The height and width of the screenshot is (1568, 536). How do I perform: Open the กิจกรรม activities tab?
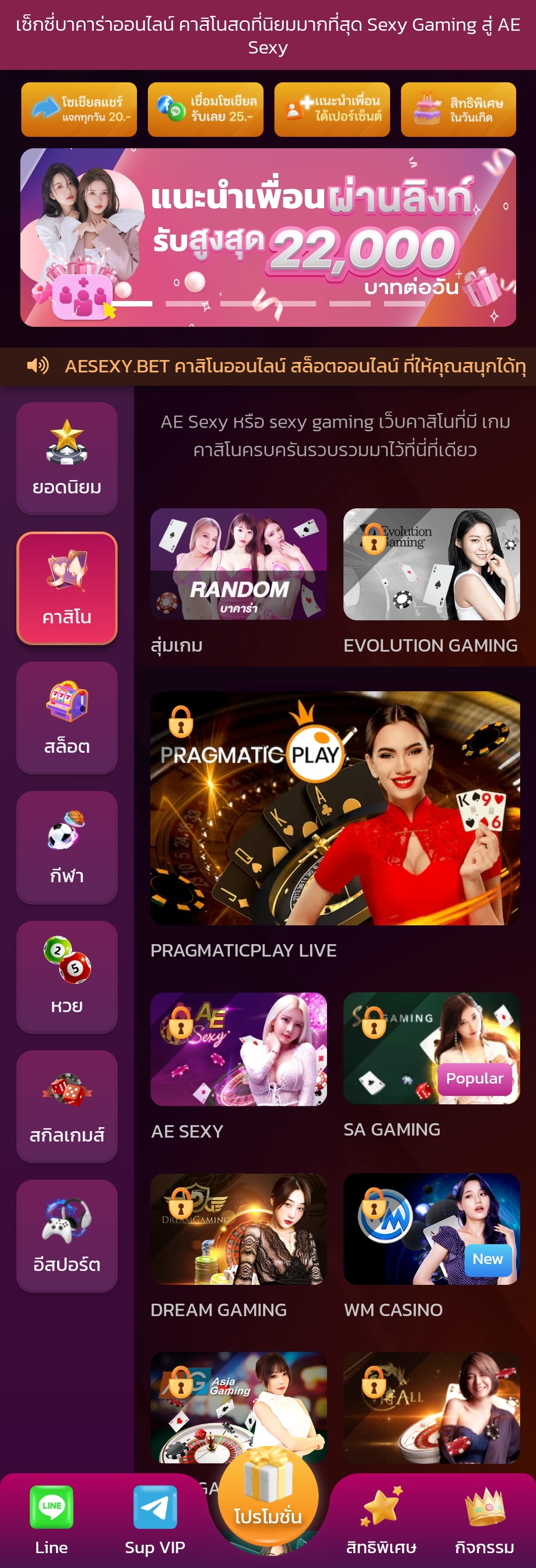point(484,1519)
